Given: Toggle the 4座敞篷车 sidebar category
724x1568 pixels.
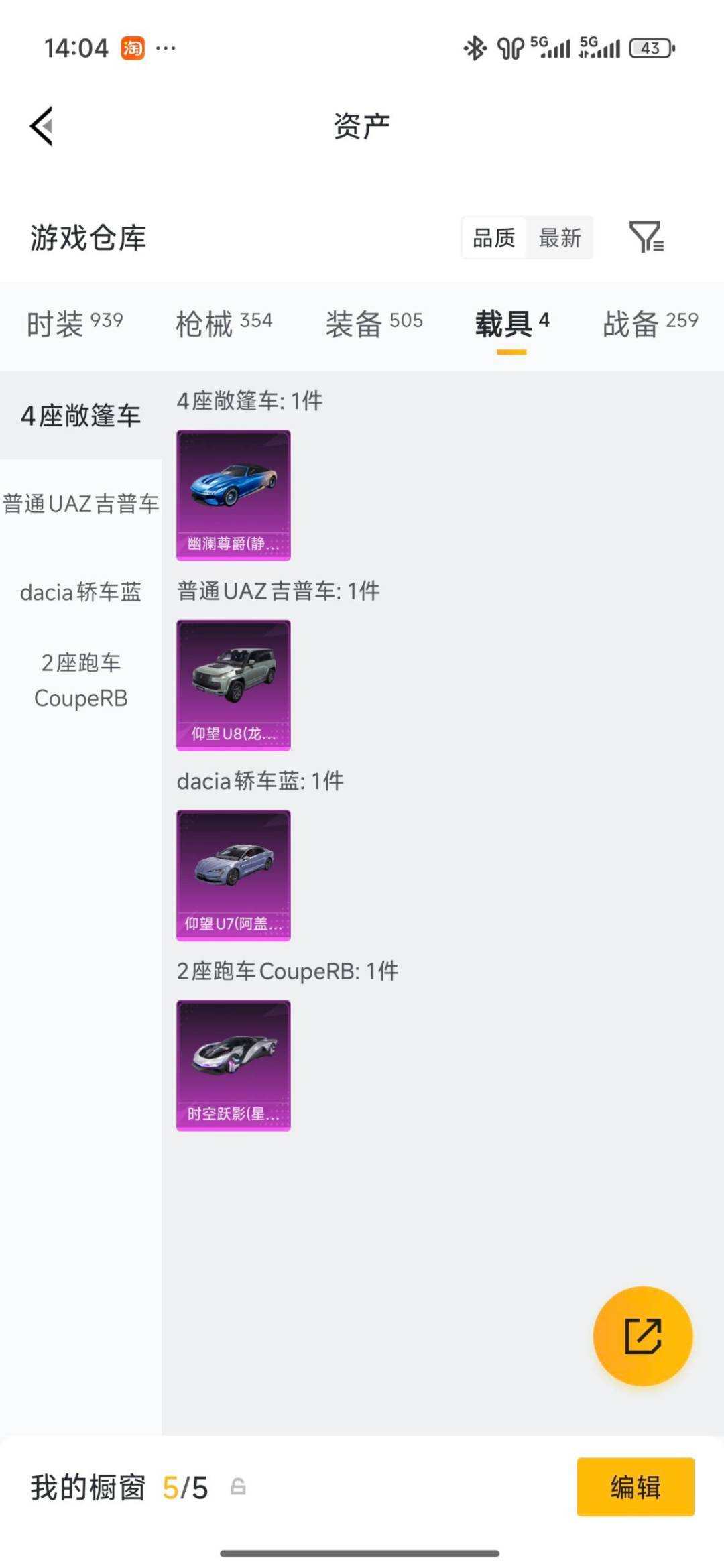Looking at the screenshot, I should (x=81, y=414).
